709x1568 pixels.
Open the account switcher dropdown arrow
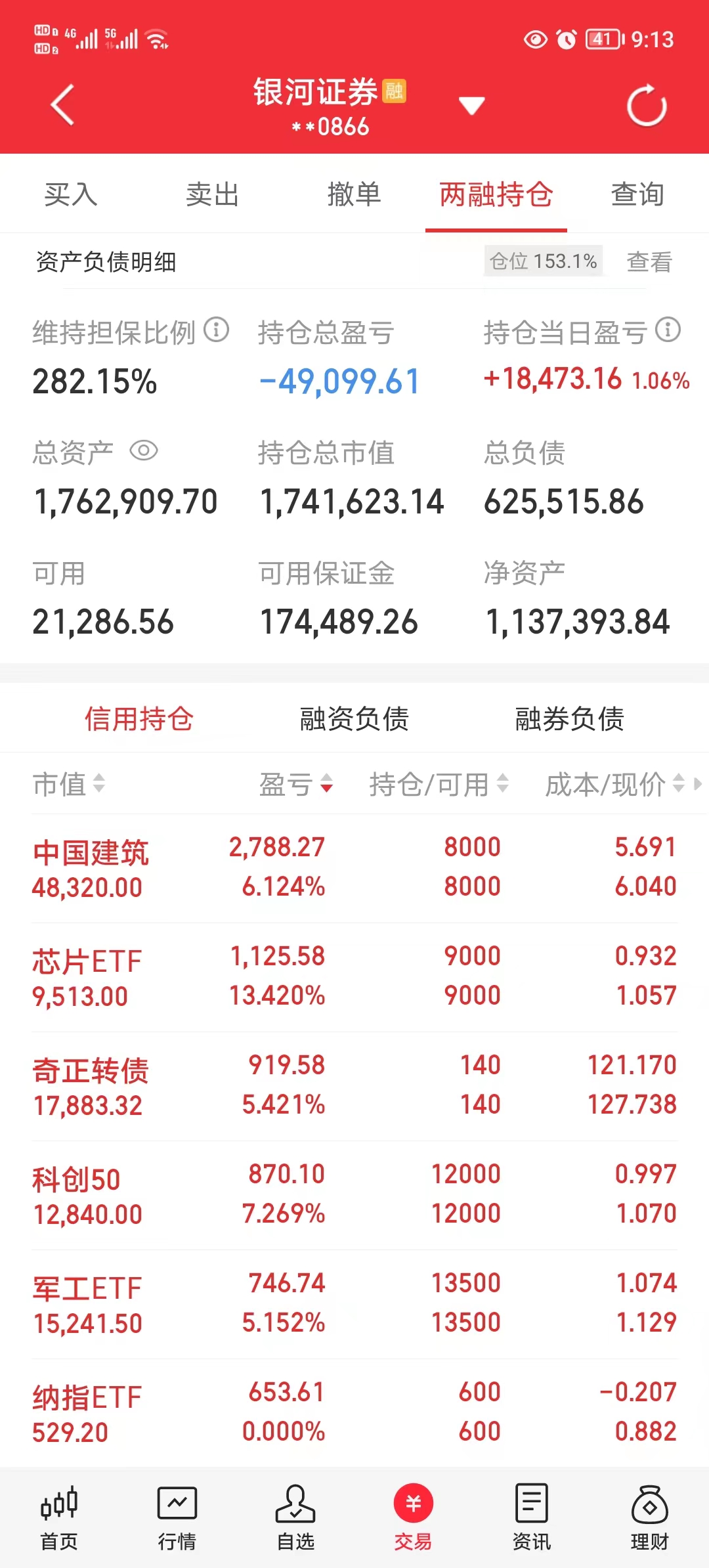coord(471,105)
